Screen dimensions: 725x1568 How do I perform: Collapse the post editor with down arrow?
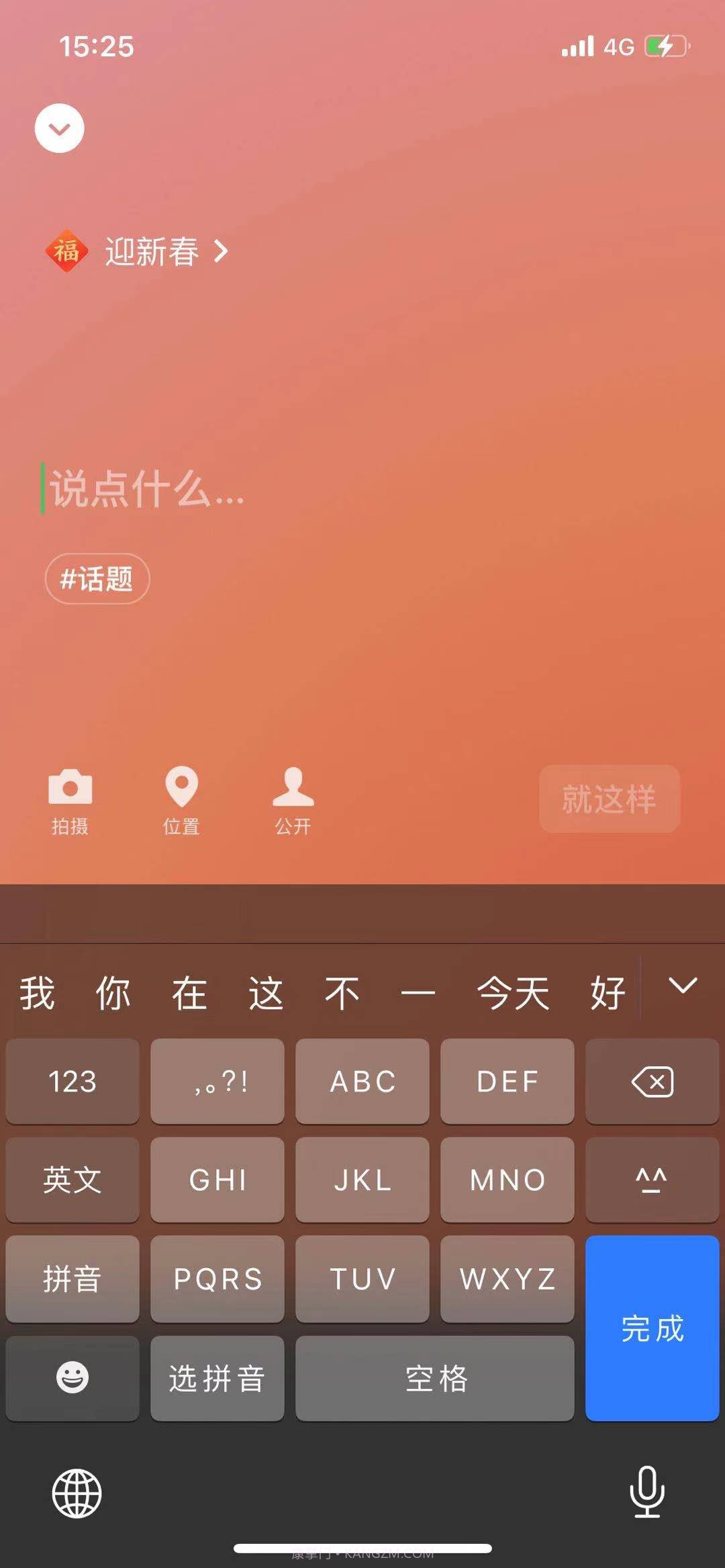coord(58,128)
